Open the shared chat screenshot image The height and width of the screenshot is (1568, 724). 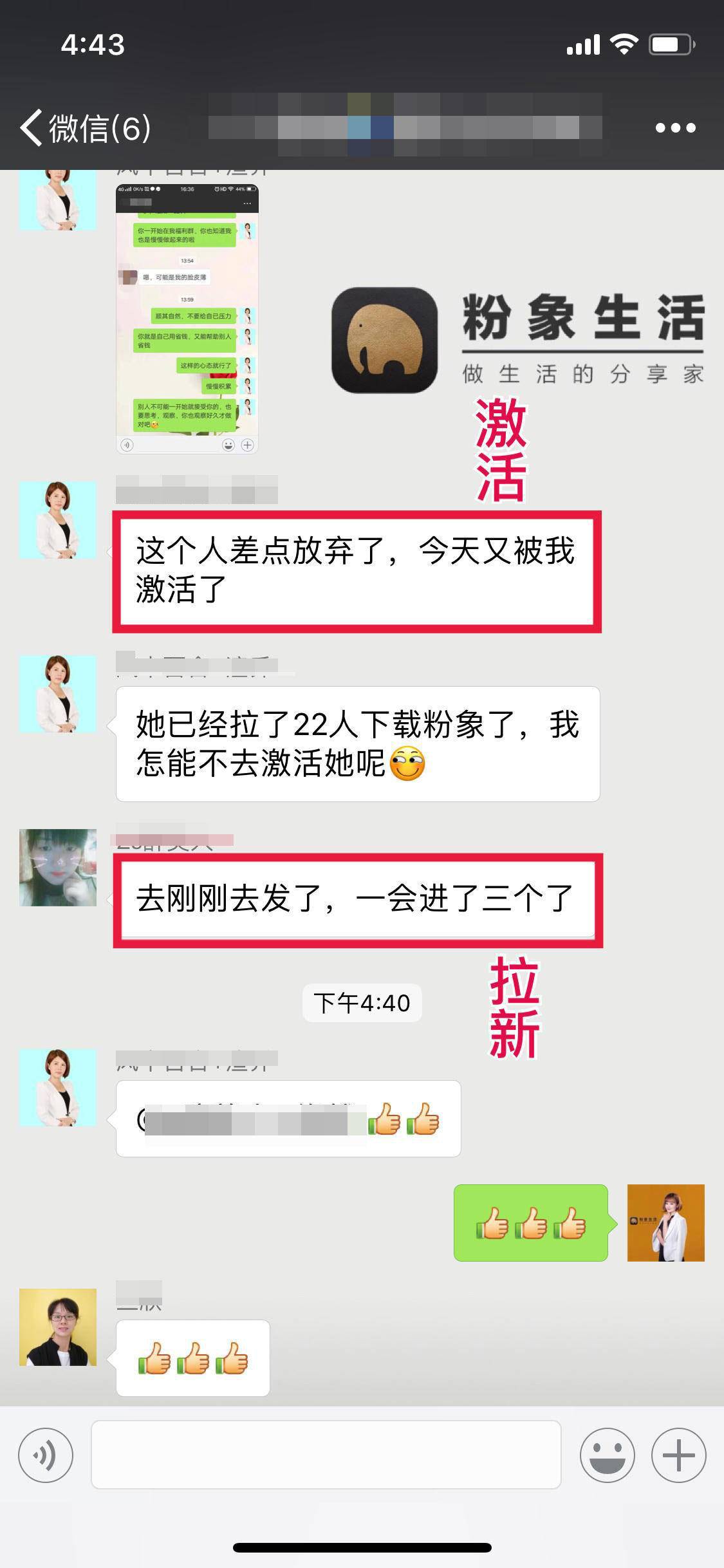click(x=187, y=319)
